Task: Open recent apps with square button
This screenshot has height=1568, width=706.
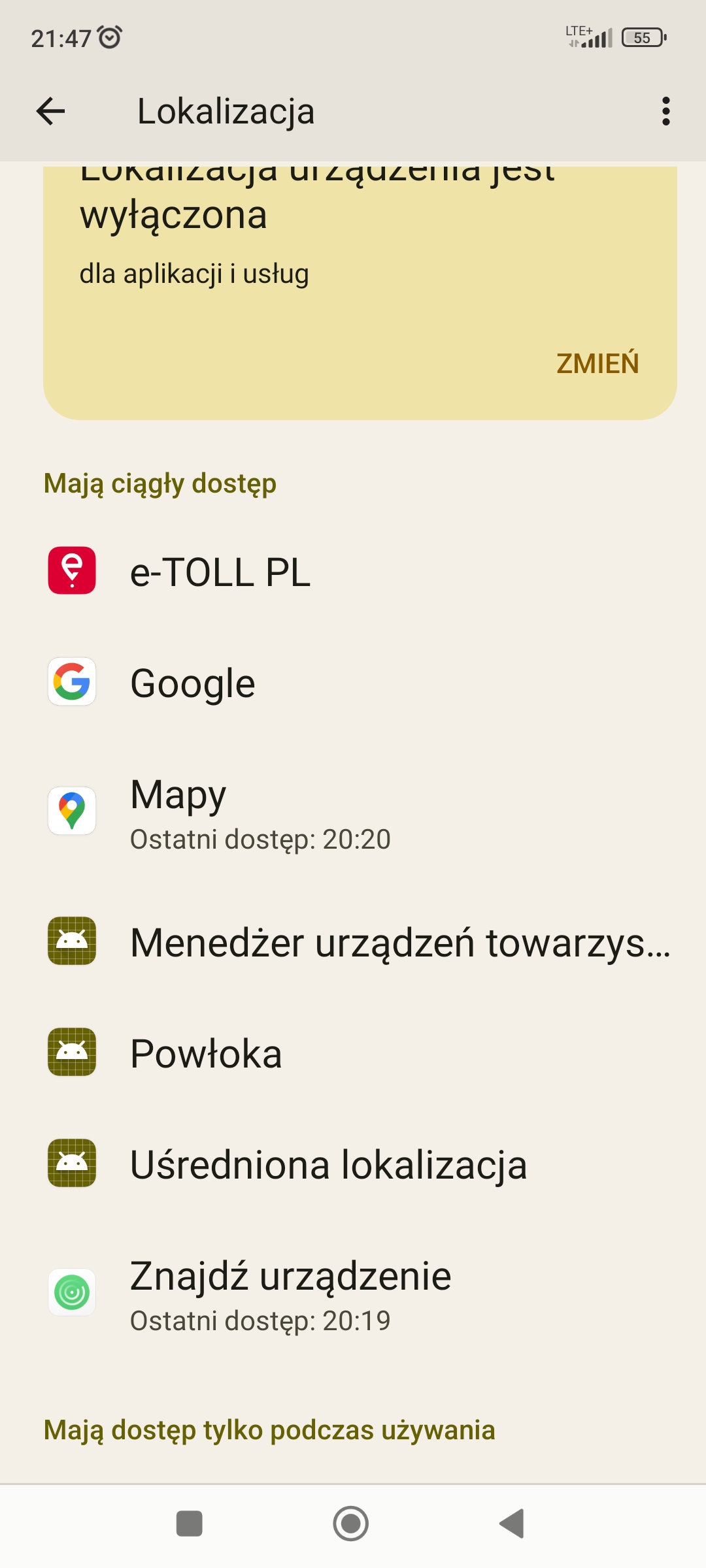Action: [190, 1524]
